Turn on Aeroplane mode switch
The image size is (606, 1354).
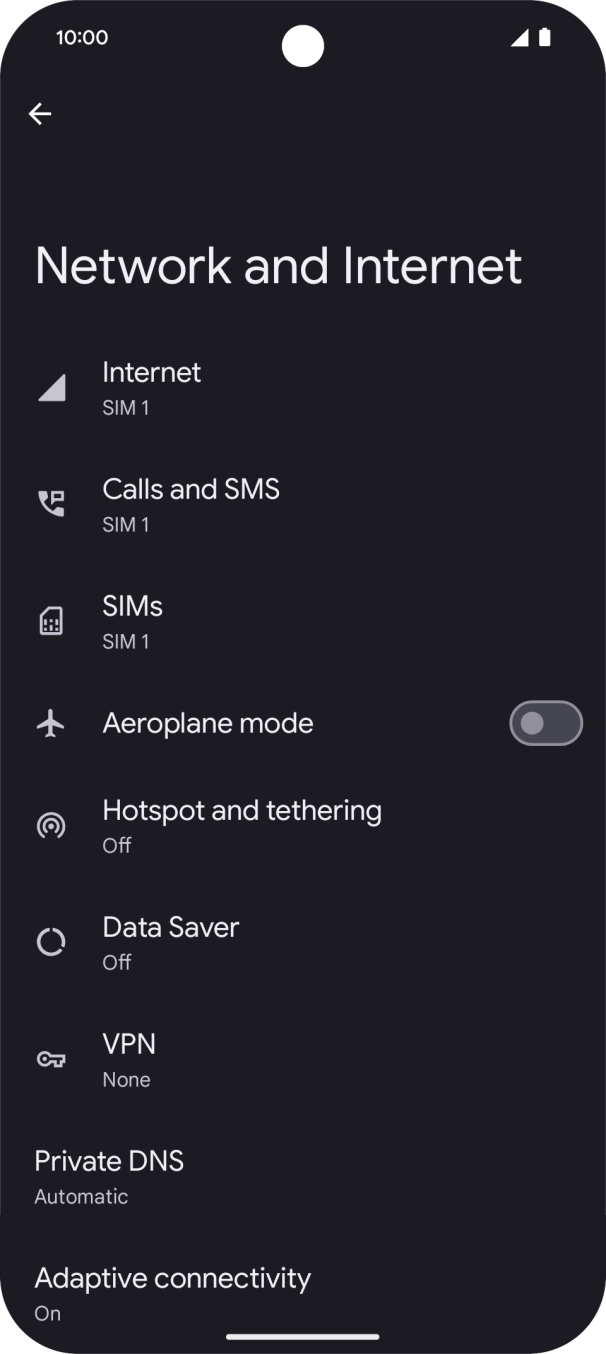[545, 723]
